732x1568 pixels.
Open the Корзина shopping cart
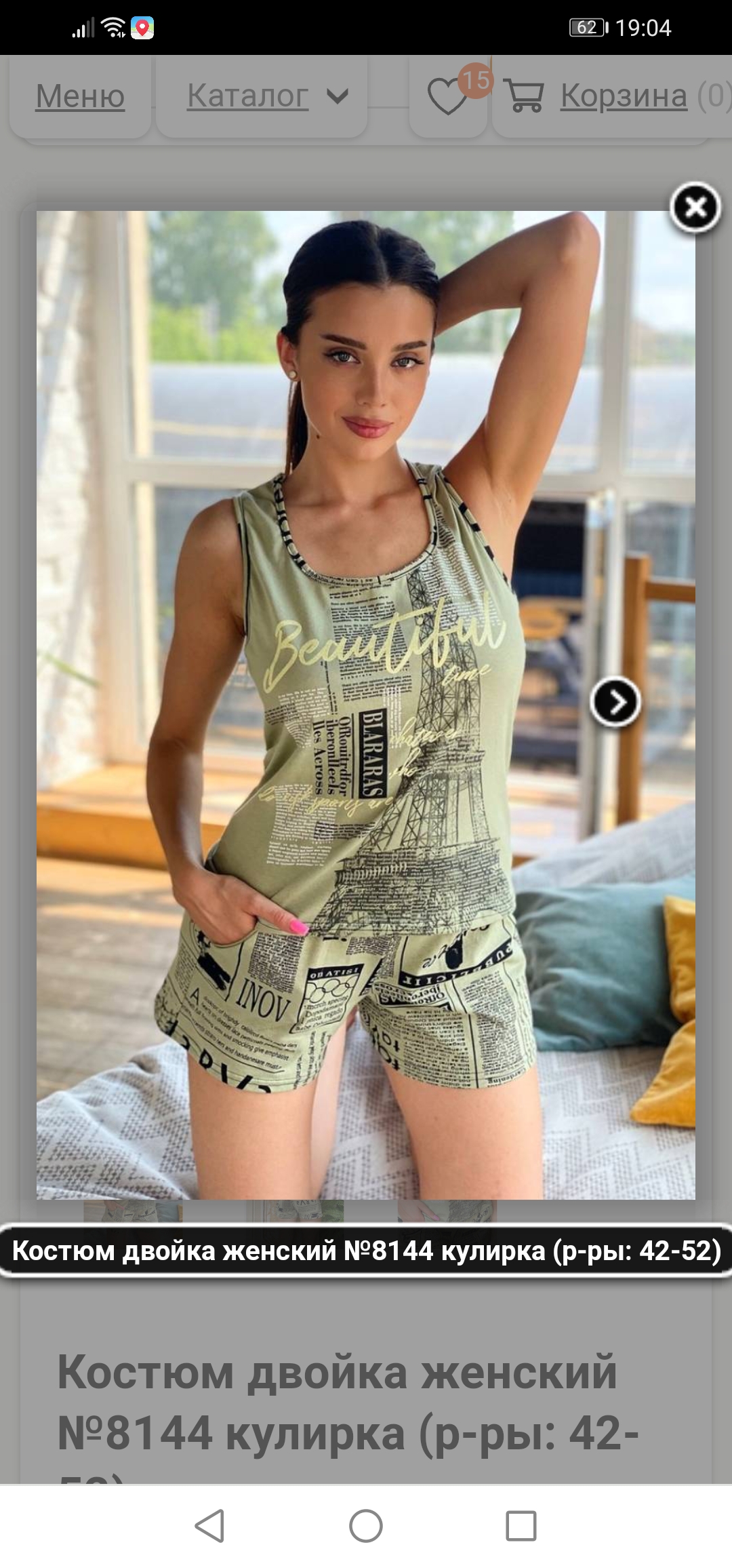pyautogui.click(x=612, y=96)
